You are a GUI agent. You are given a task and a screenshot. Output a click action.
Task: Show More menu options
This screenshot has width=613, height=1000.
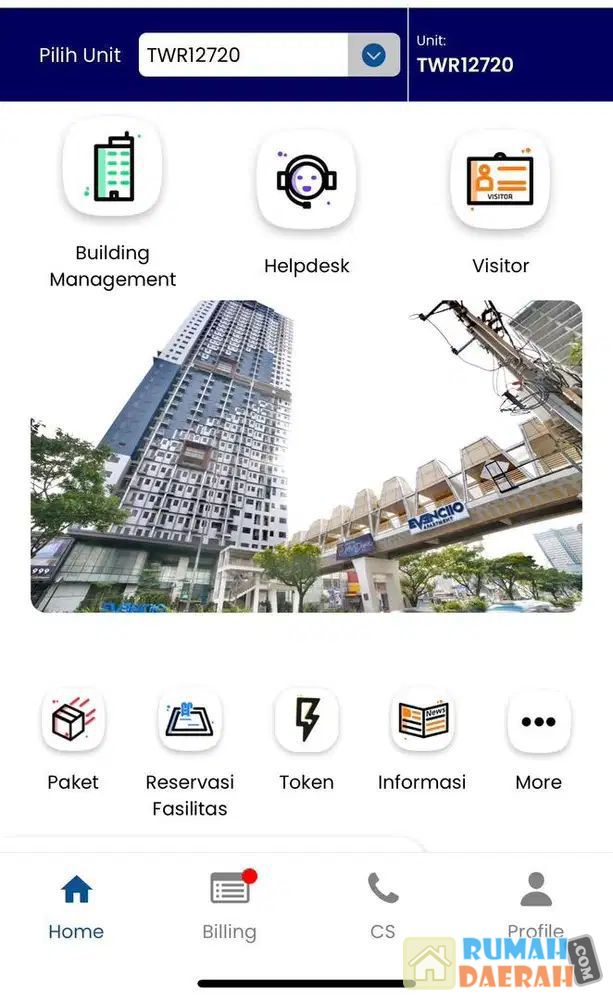[x=538, y=722]
